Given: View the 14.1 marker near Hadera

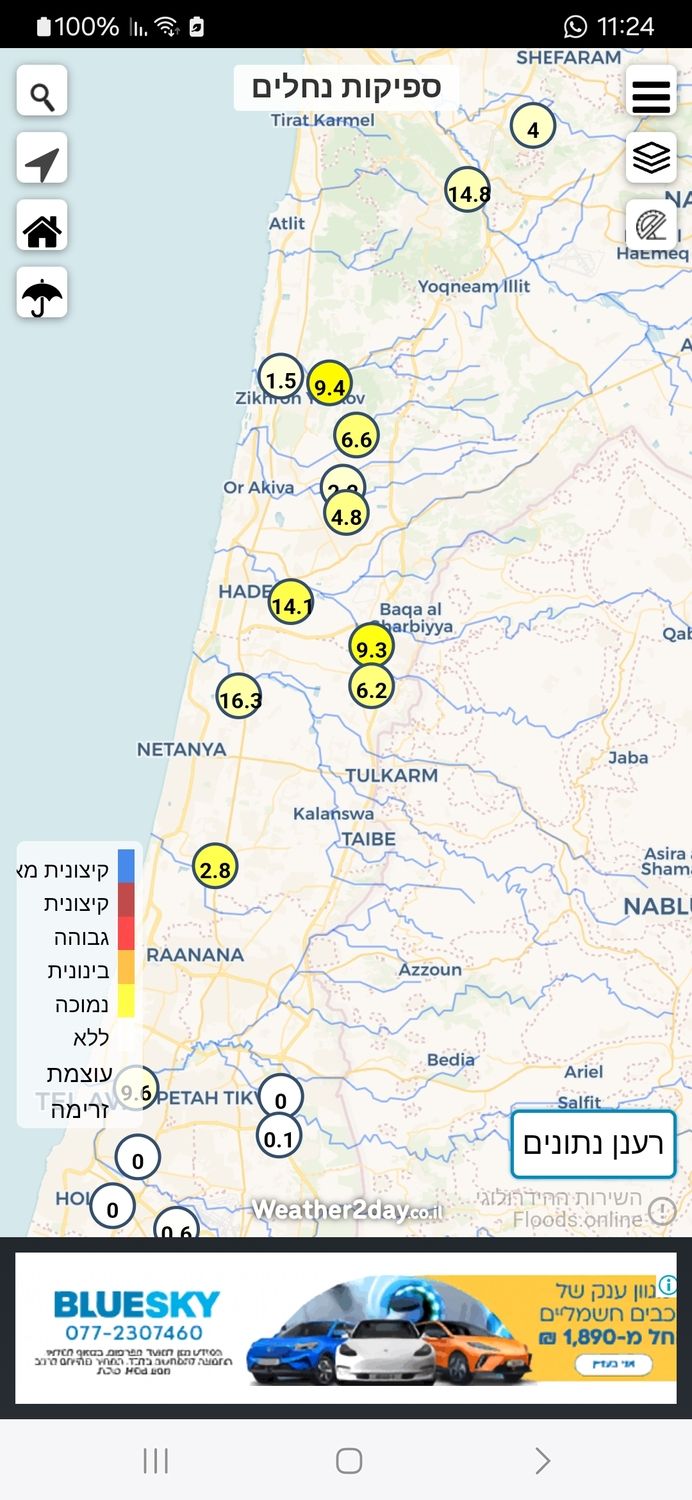Looking at the screenshot, I should [291, 603].
